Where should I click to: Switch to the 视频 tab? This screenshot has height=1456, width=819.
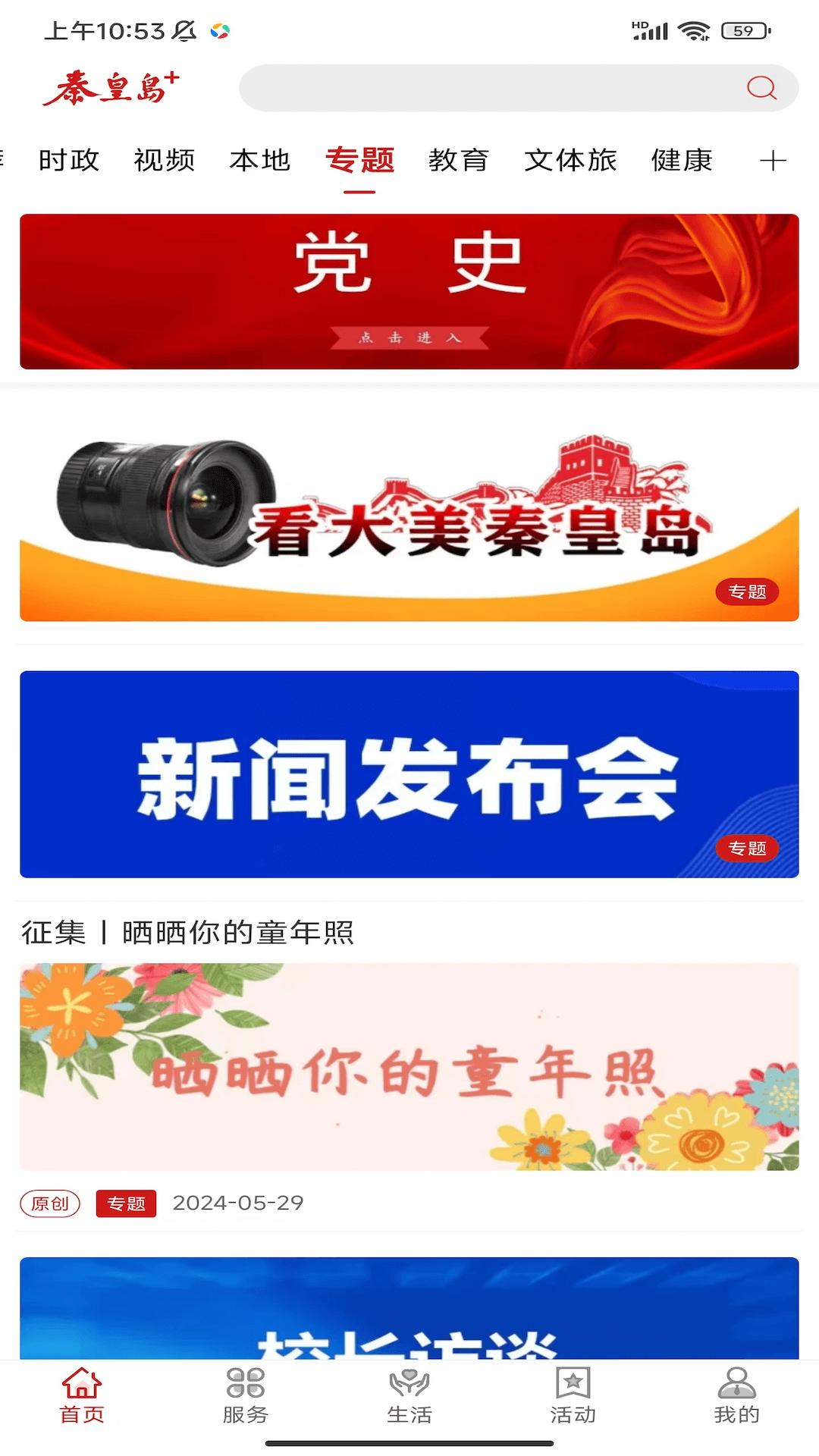tap(165, 160)
